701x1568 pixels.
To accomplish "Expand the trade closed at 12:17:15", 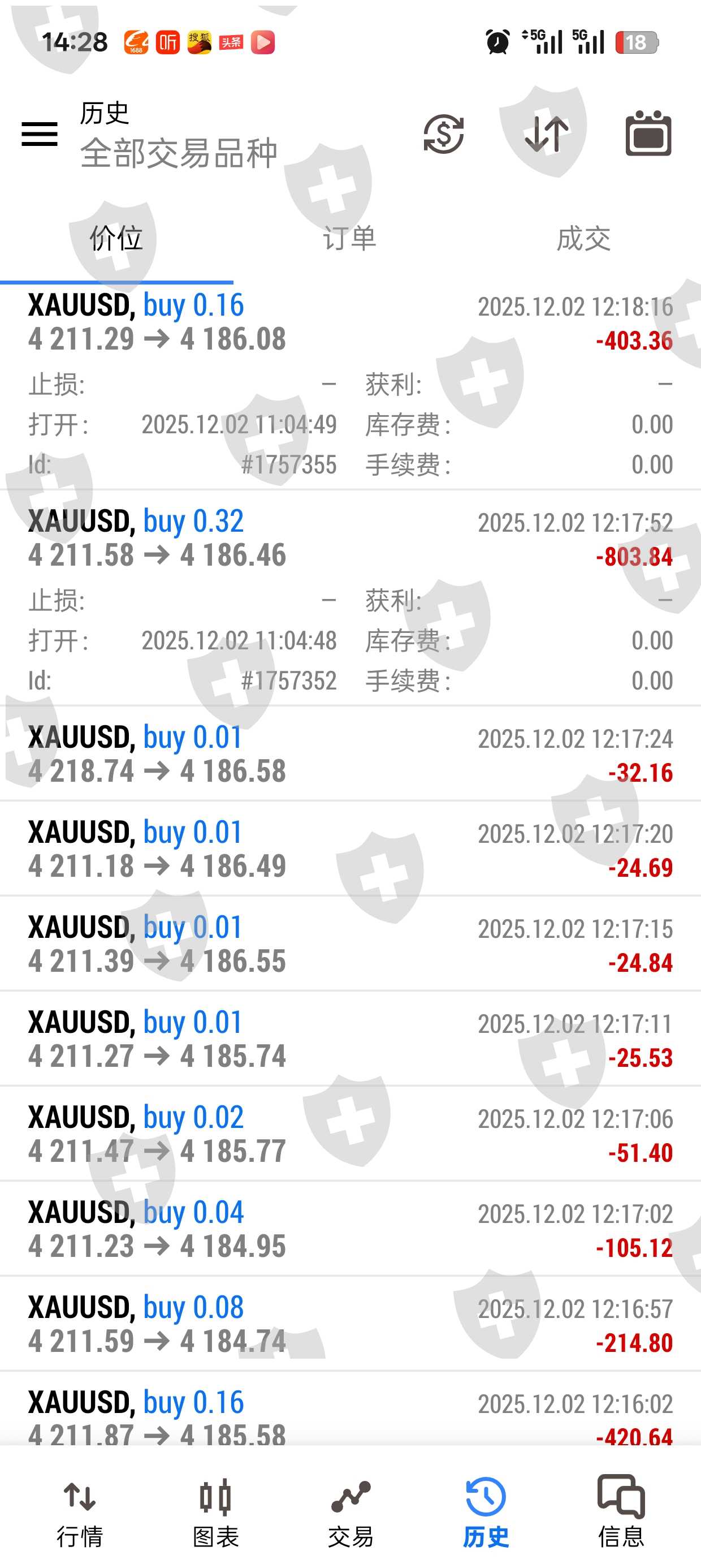I will tap(350, 944).
